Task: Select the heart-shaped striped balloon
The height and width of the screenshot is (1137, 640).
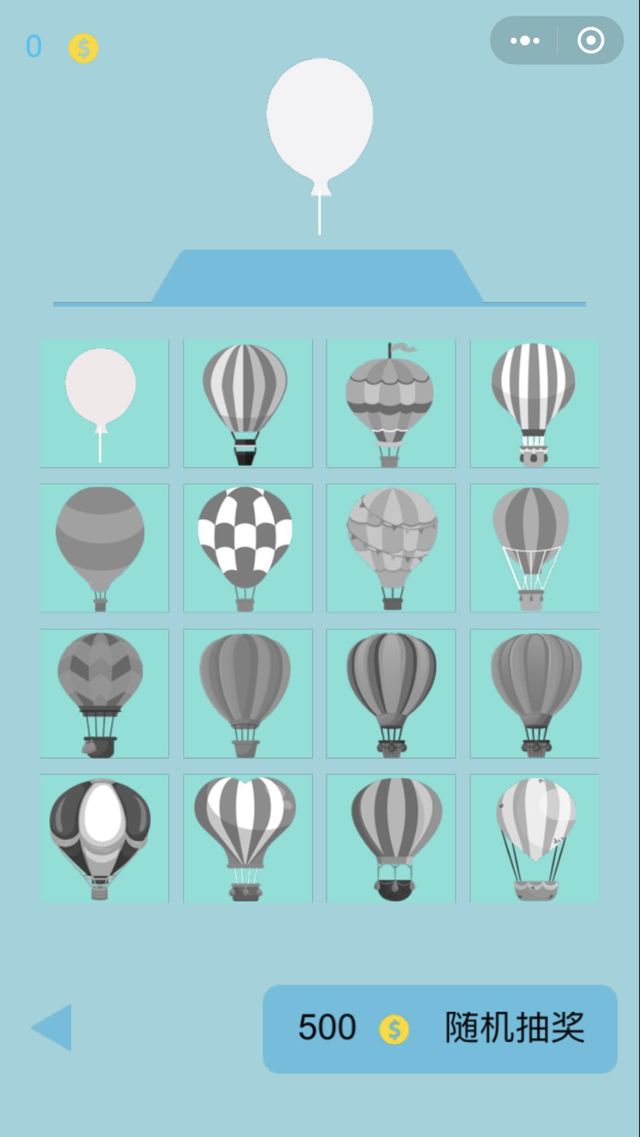Action: (247, 838)
